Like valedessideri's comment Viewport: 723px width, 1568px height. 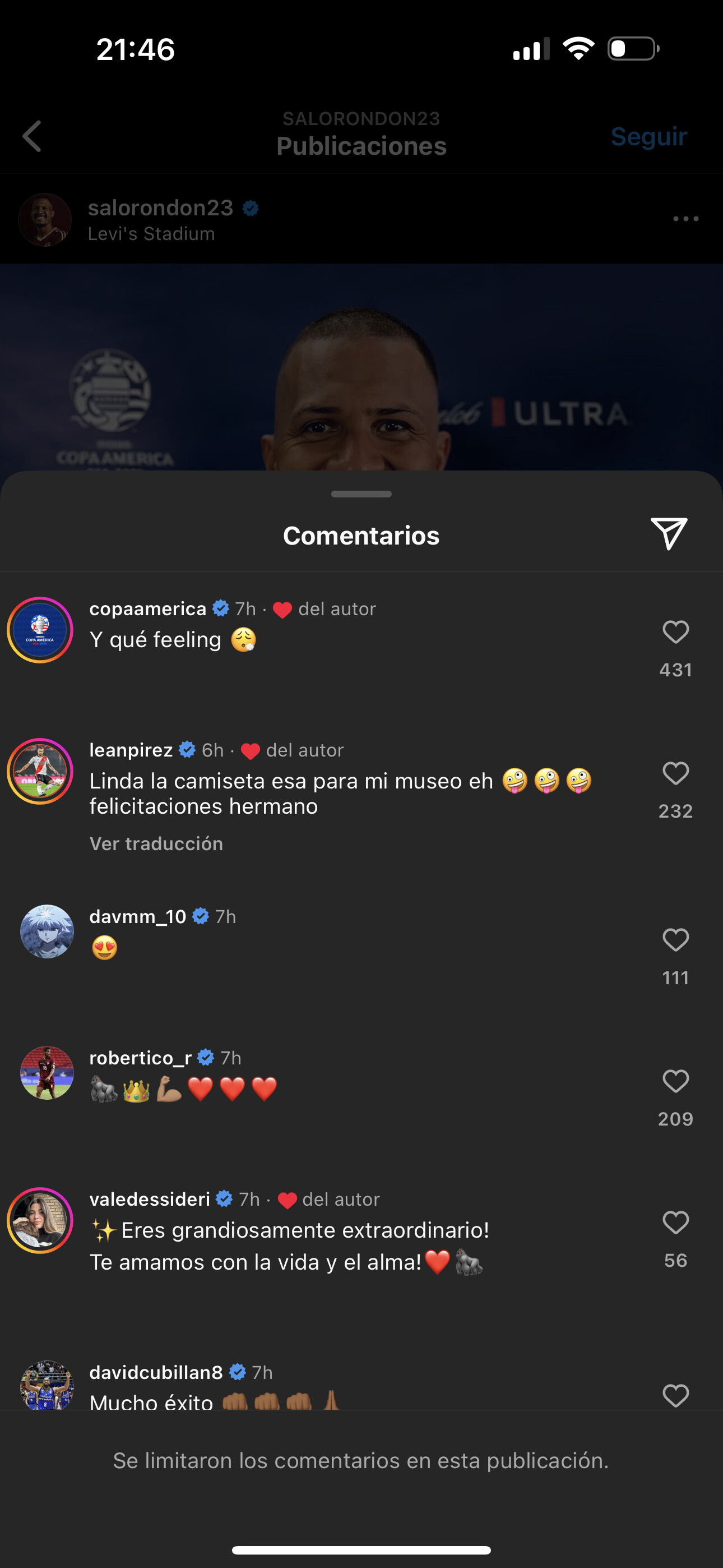pyautogui.click(x=675, y=1222)
